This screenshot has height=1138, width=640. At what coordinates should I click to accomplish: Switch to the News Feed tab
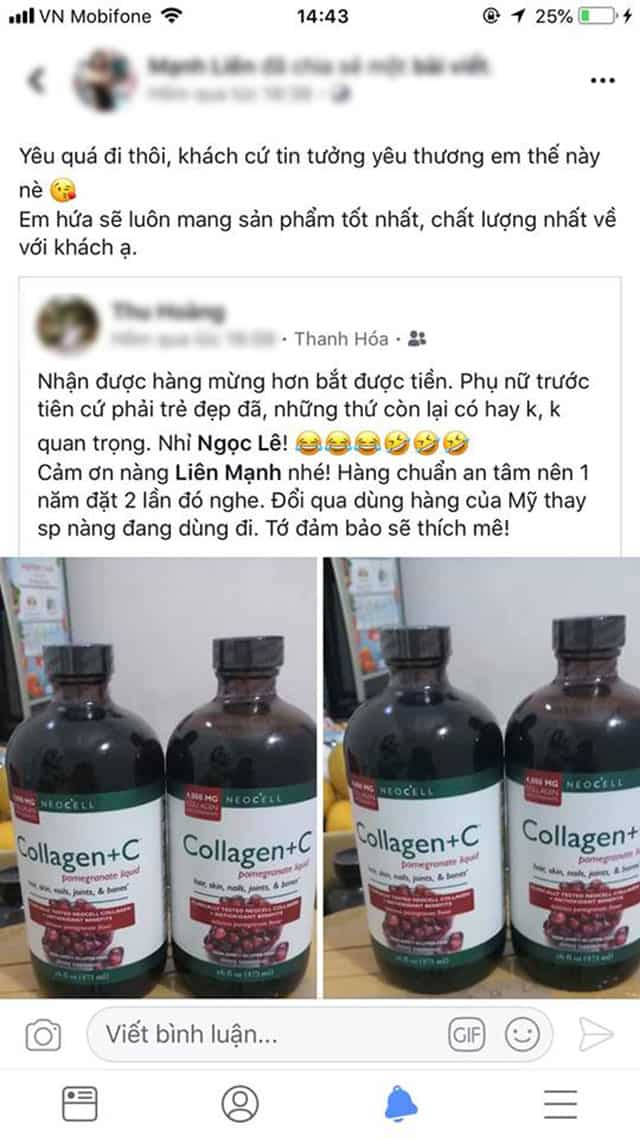pyautogui.click(x=80, y=1103)
